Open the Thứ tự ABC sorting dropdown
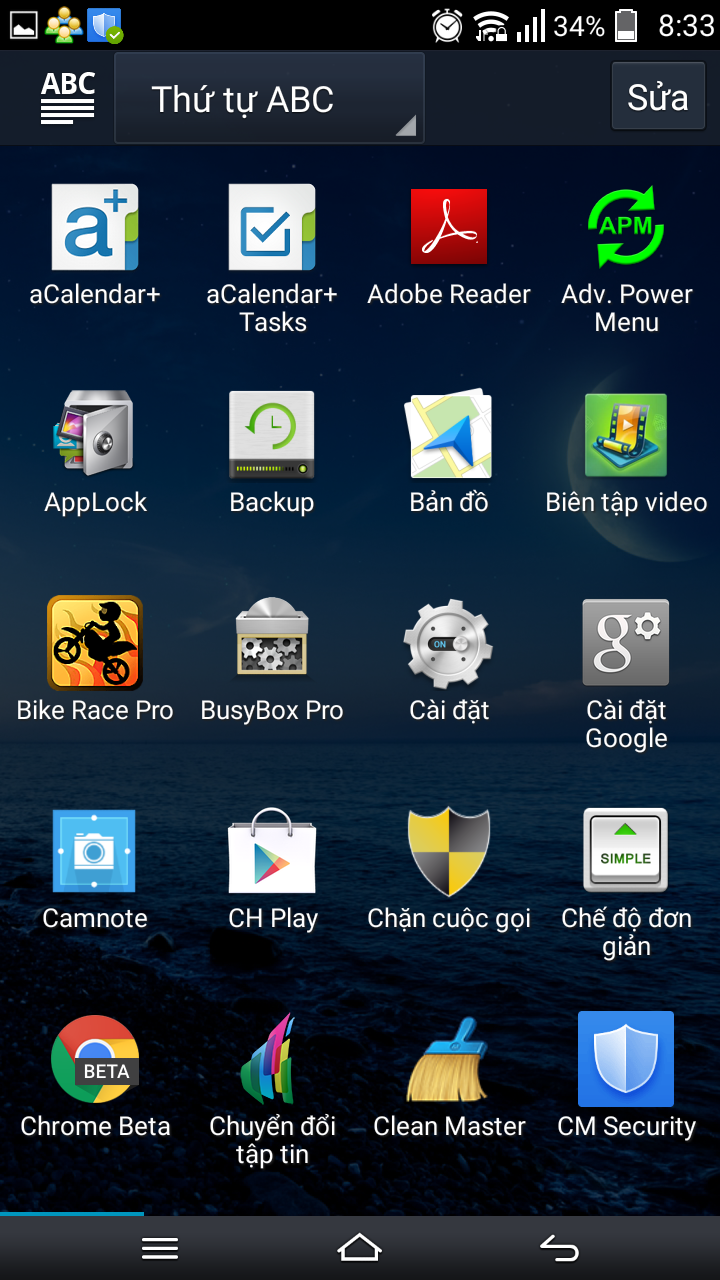 (270, 99)
